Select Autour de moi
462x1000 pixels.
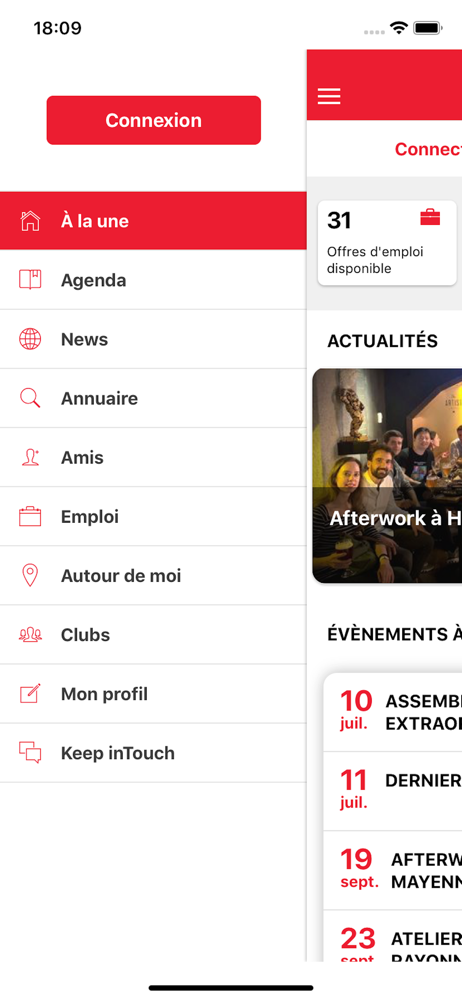pos(153,576)
